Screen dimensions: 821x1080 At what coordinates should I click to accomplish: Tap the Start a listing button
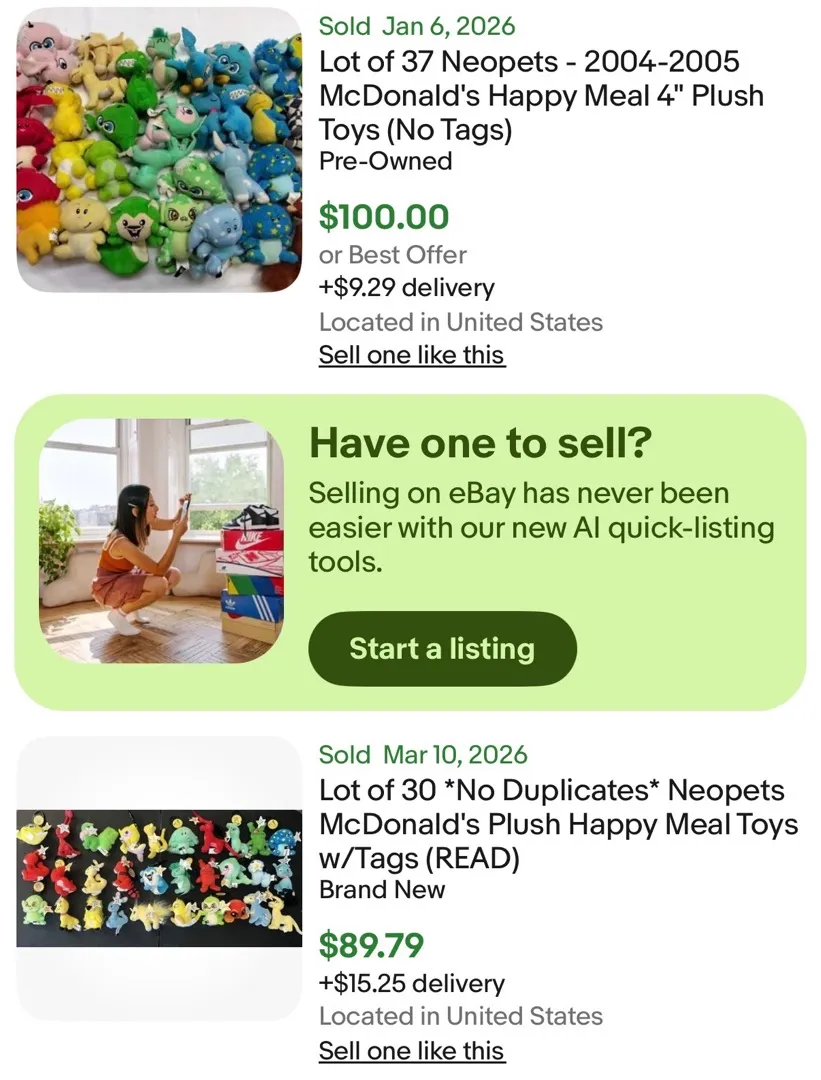(442, 649)
